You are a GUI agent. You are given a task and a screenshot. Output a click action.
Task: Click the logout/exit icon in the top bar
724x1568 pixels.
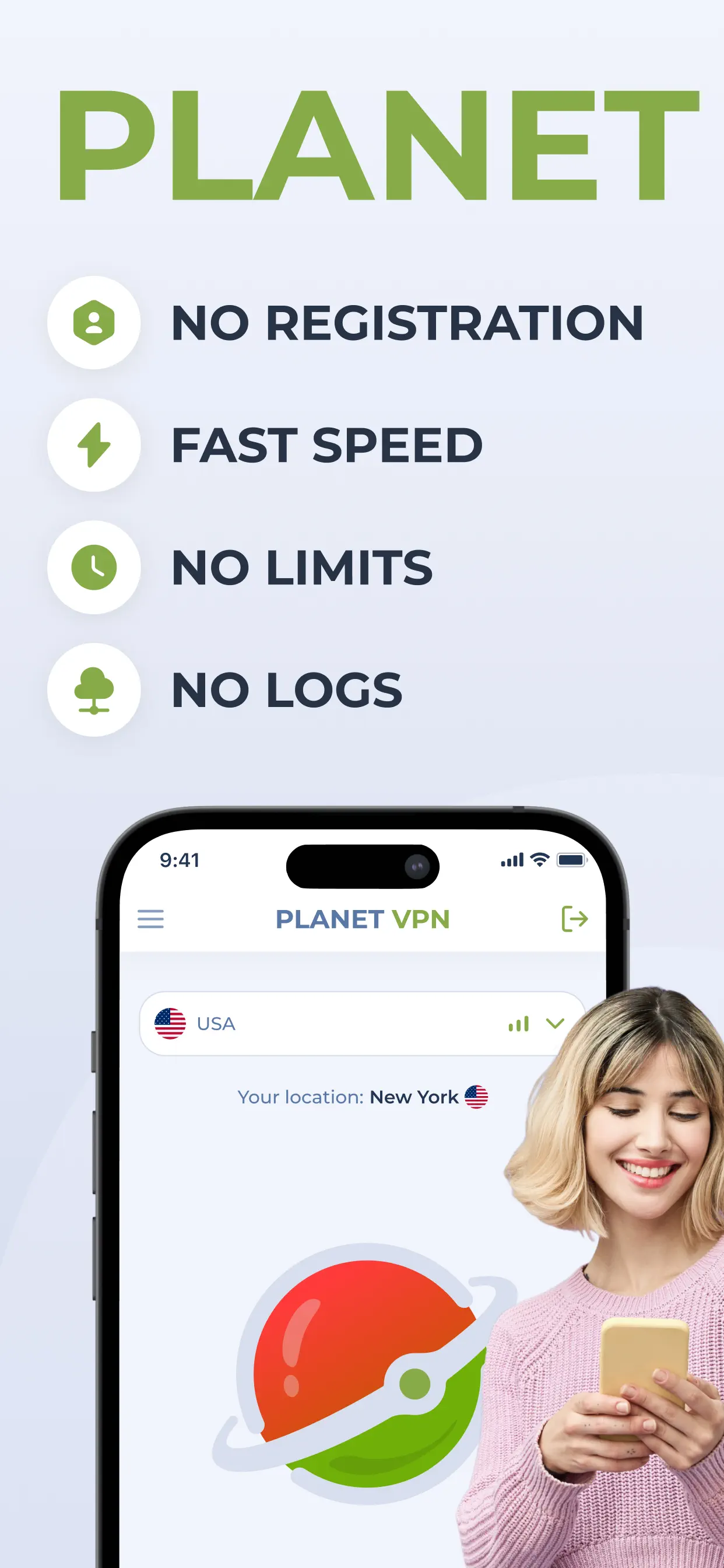[x=574, y=919]
